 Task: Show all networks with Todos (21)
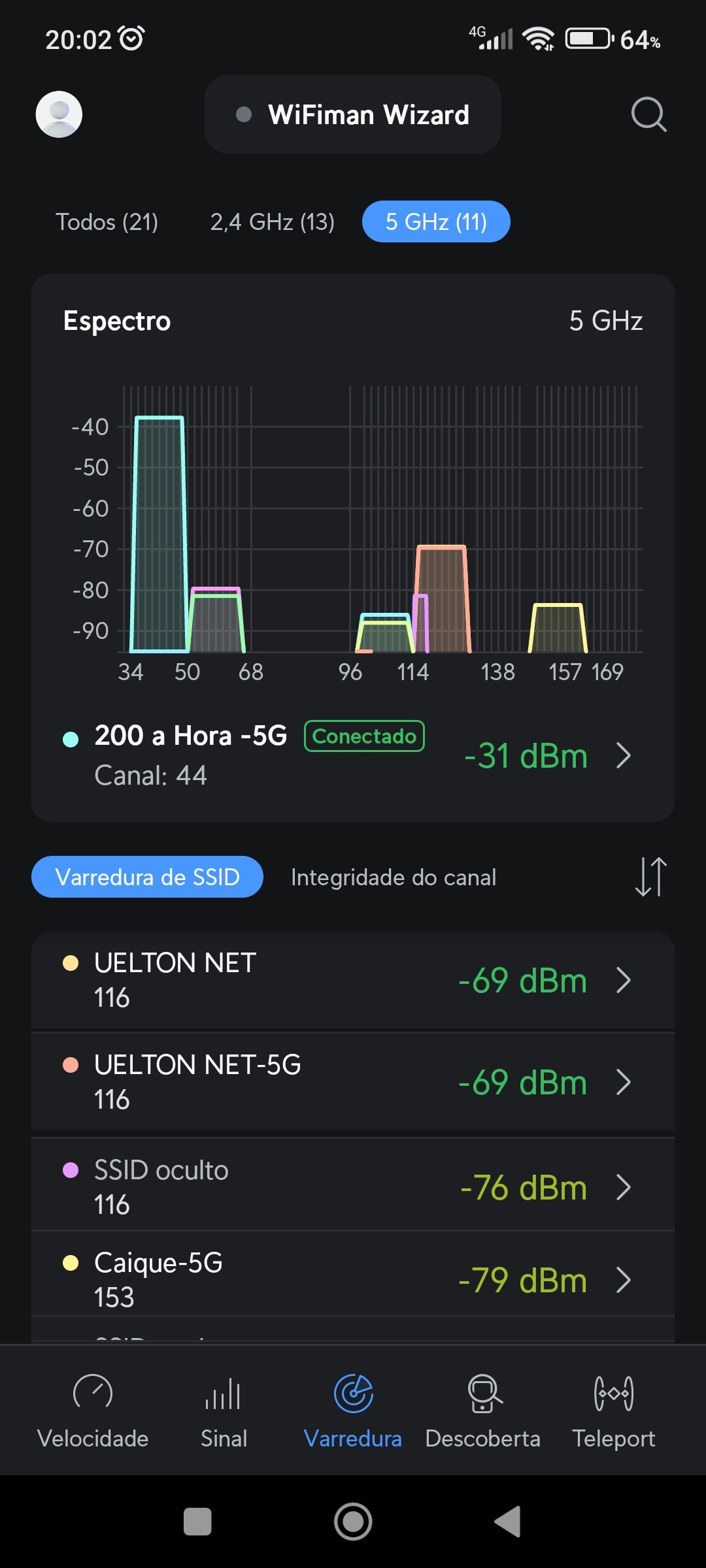tap(107, 222)
